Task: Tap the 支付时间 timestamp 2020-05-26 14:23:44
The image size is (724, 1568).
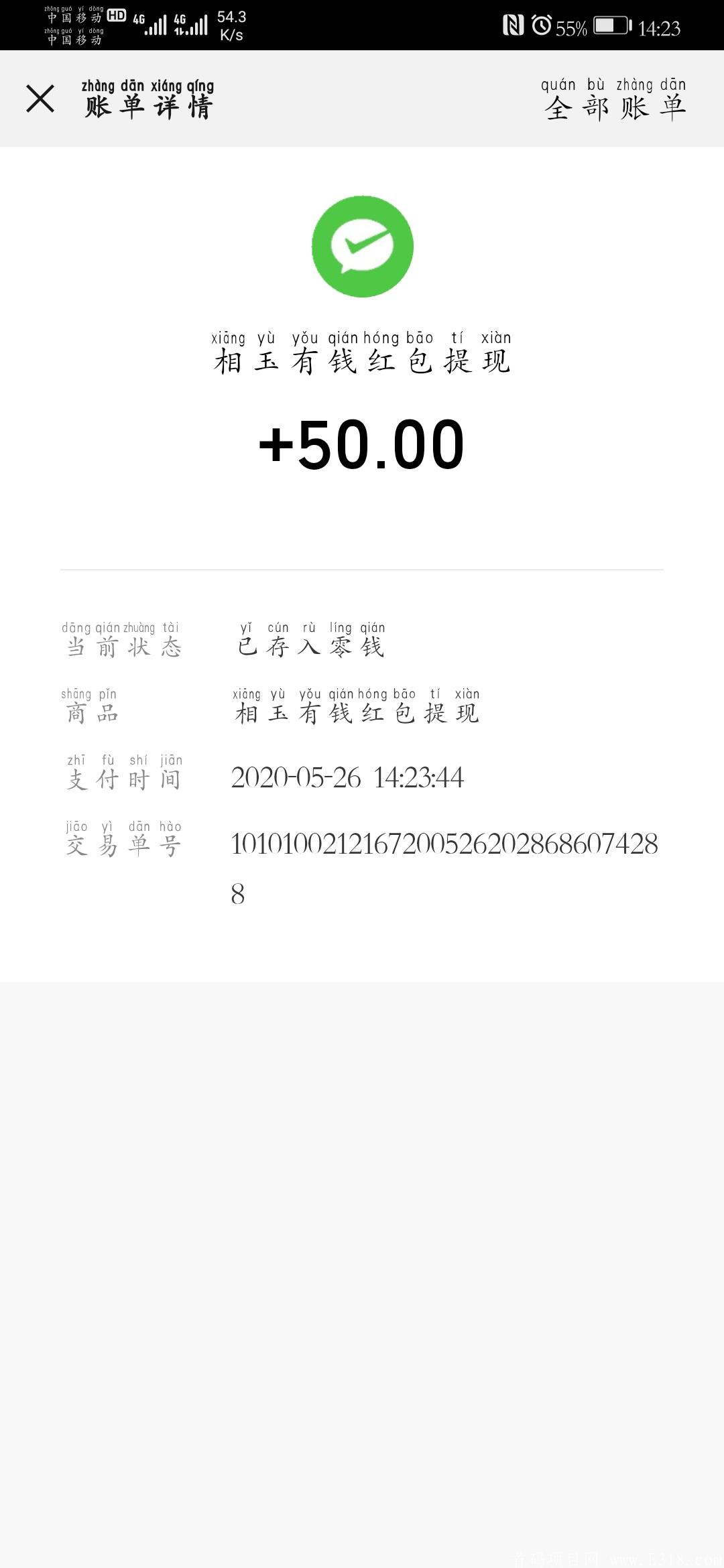Action: tap(349, 779)
